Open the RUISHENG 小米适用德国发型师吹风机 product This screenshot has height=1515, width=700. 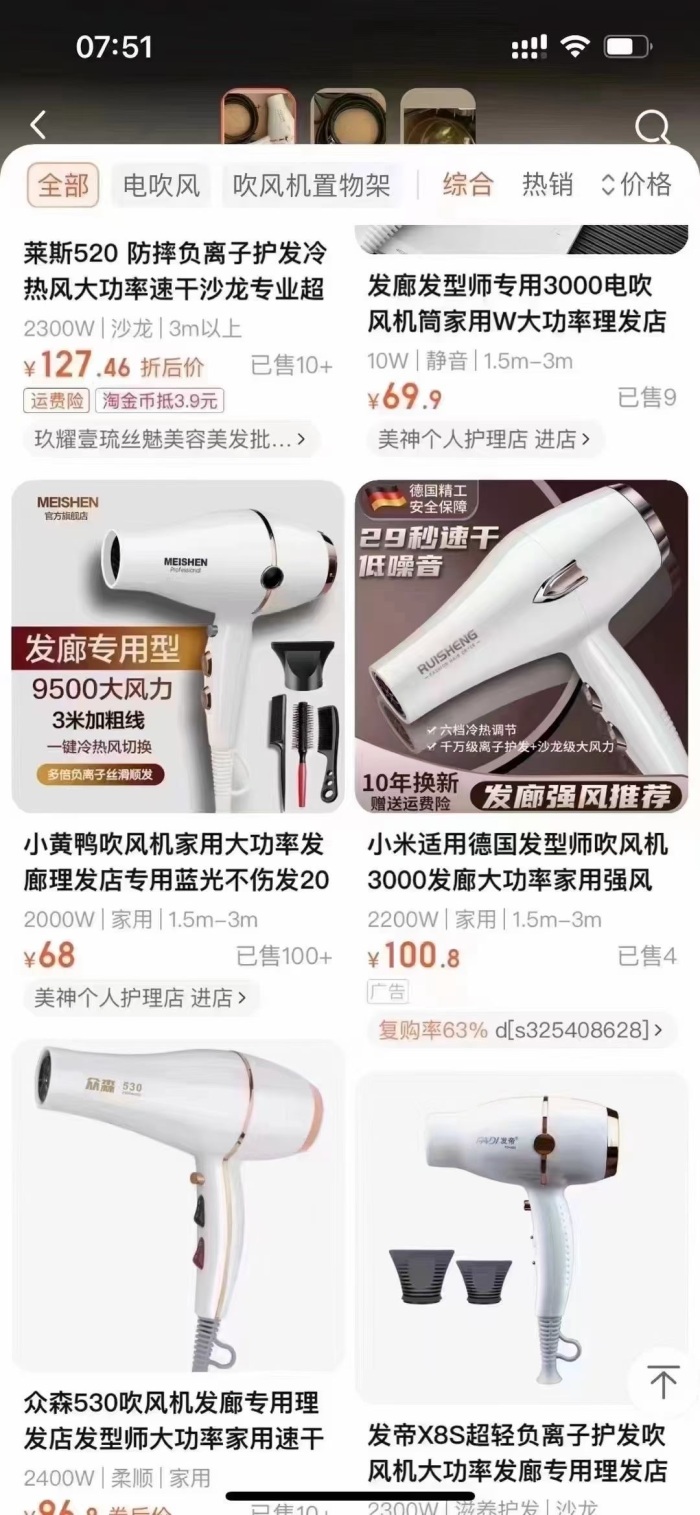coord(521,647)
